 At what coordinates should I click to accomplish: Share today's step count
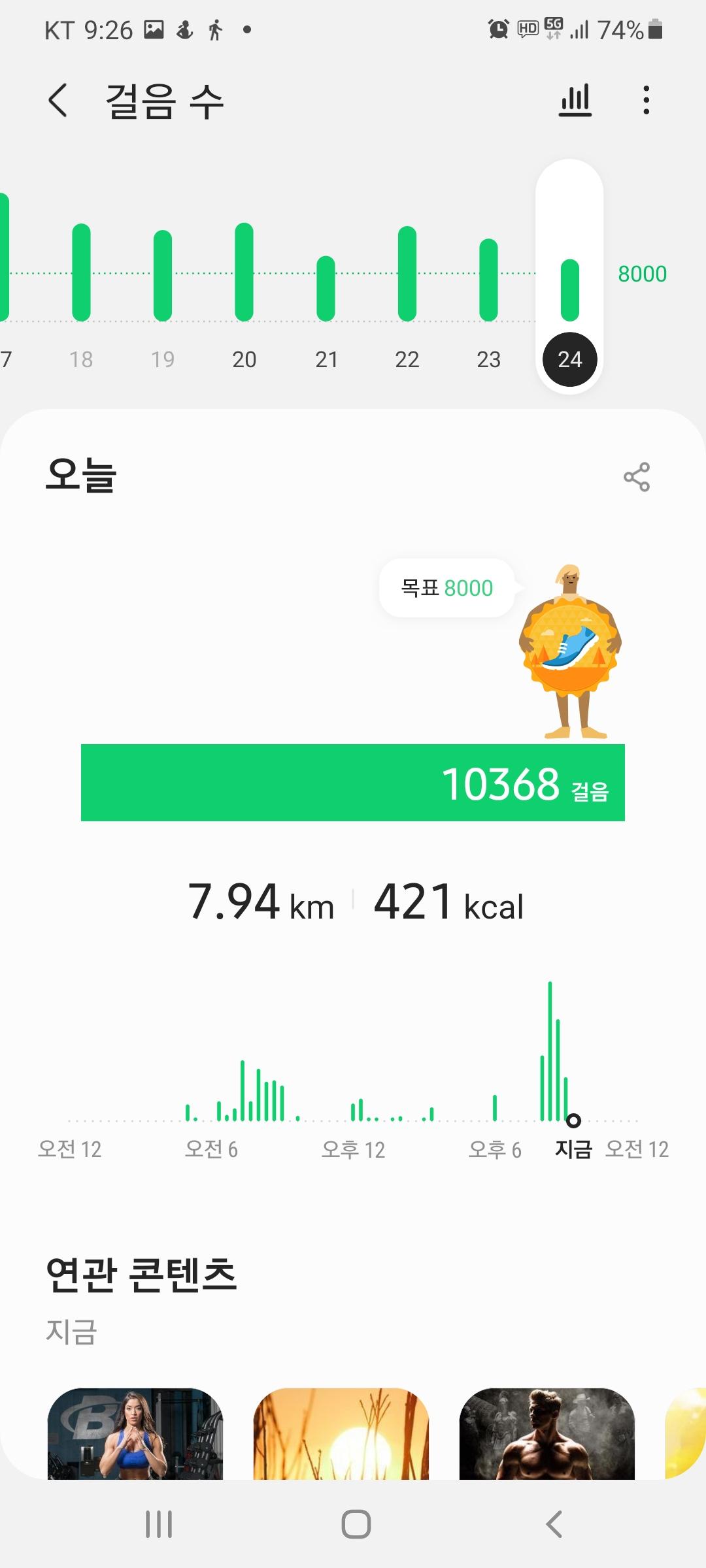click(636, 477)
